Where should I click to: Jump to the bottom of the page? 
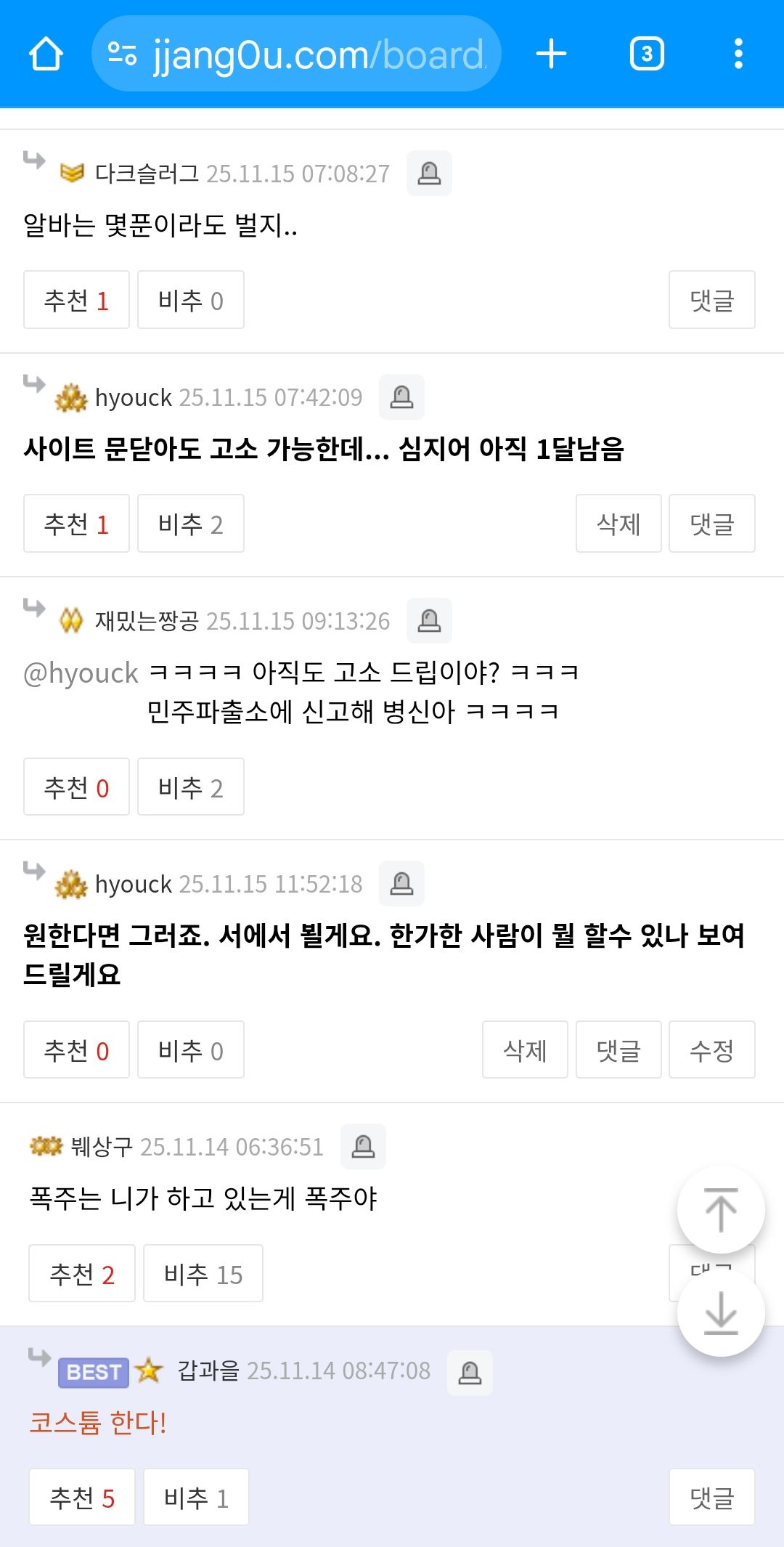(x=720, y=1313)
